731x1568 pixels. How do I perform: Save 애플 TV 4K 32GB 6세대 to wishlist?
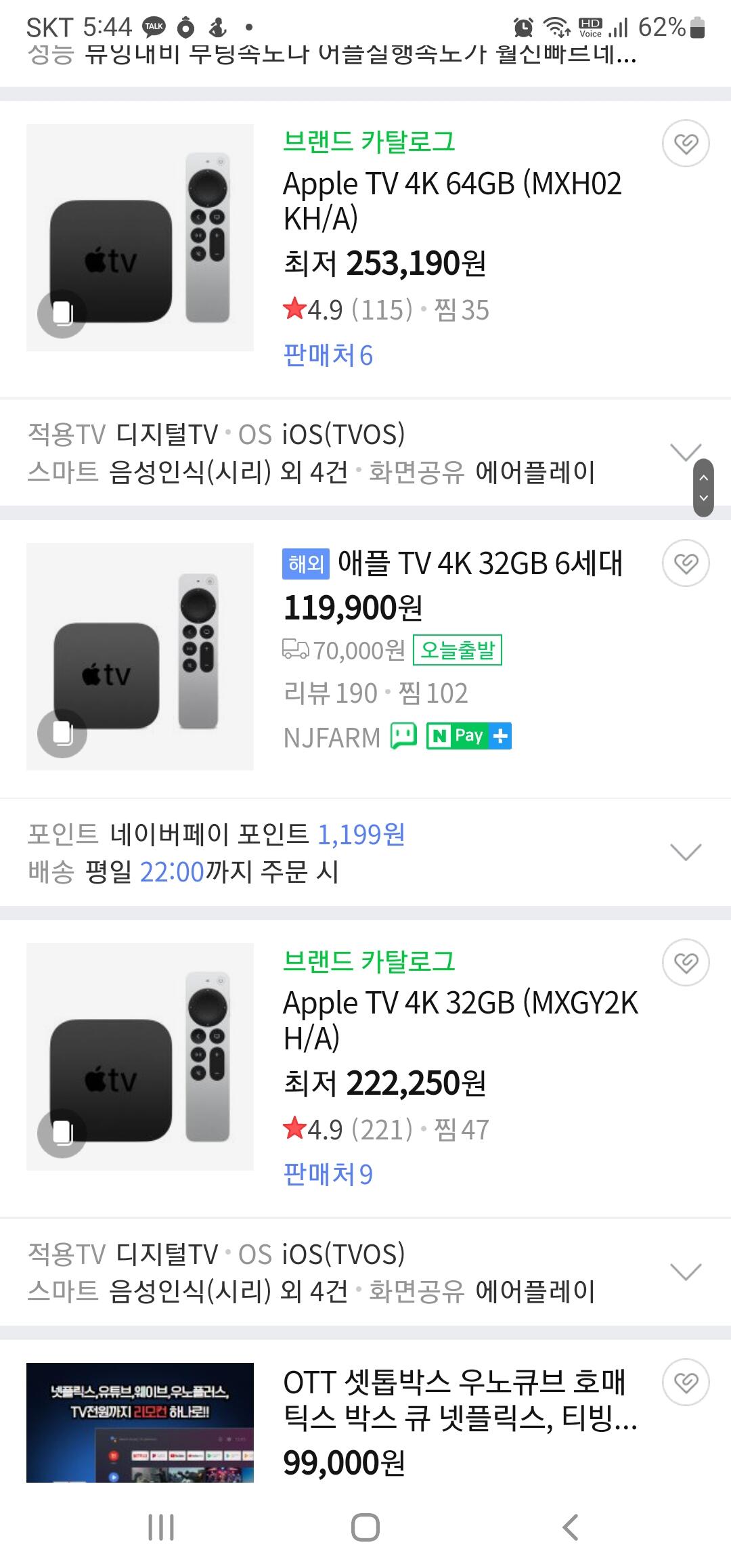(x=685, y=563)
